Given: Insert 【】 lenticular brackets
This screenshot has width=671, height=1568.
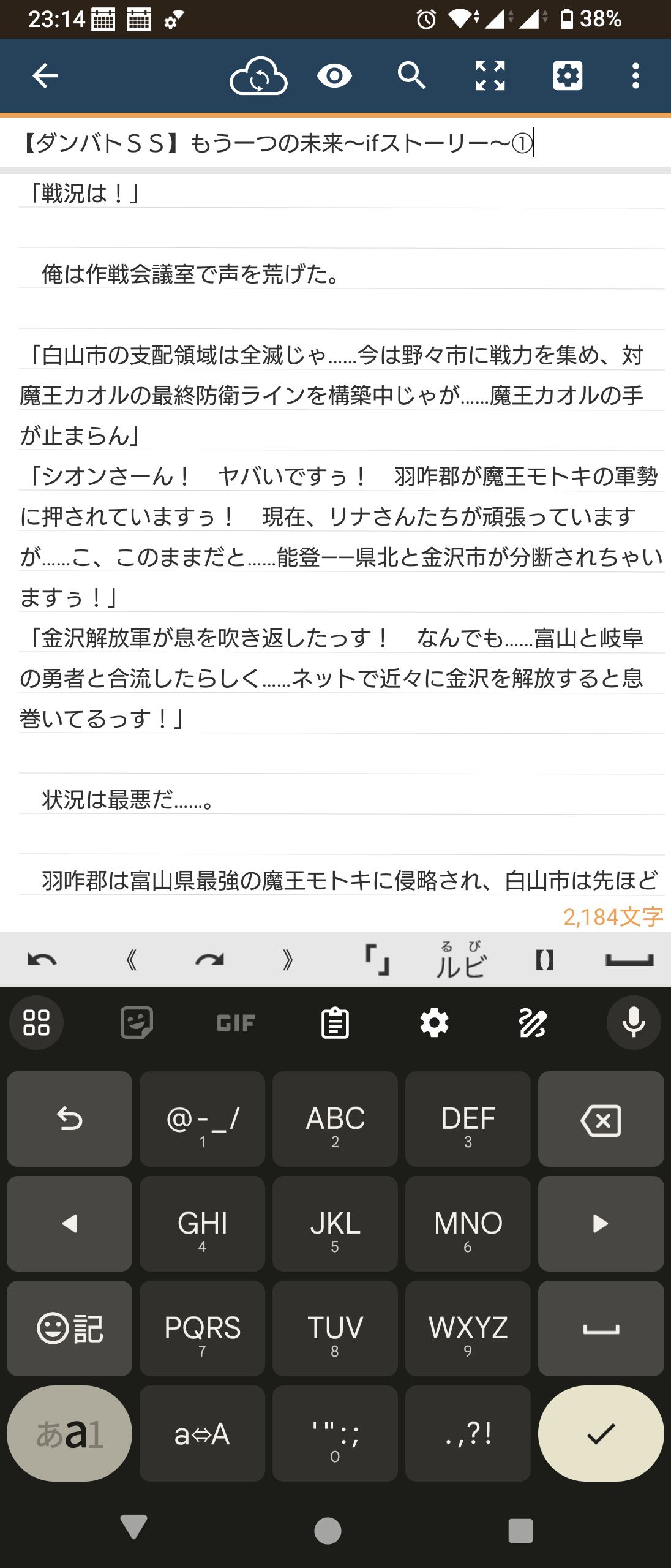Looking at the screenshot, I should point(544,960).
